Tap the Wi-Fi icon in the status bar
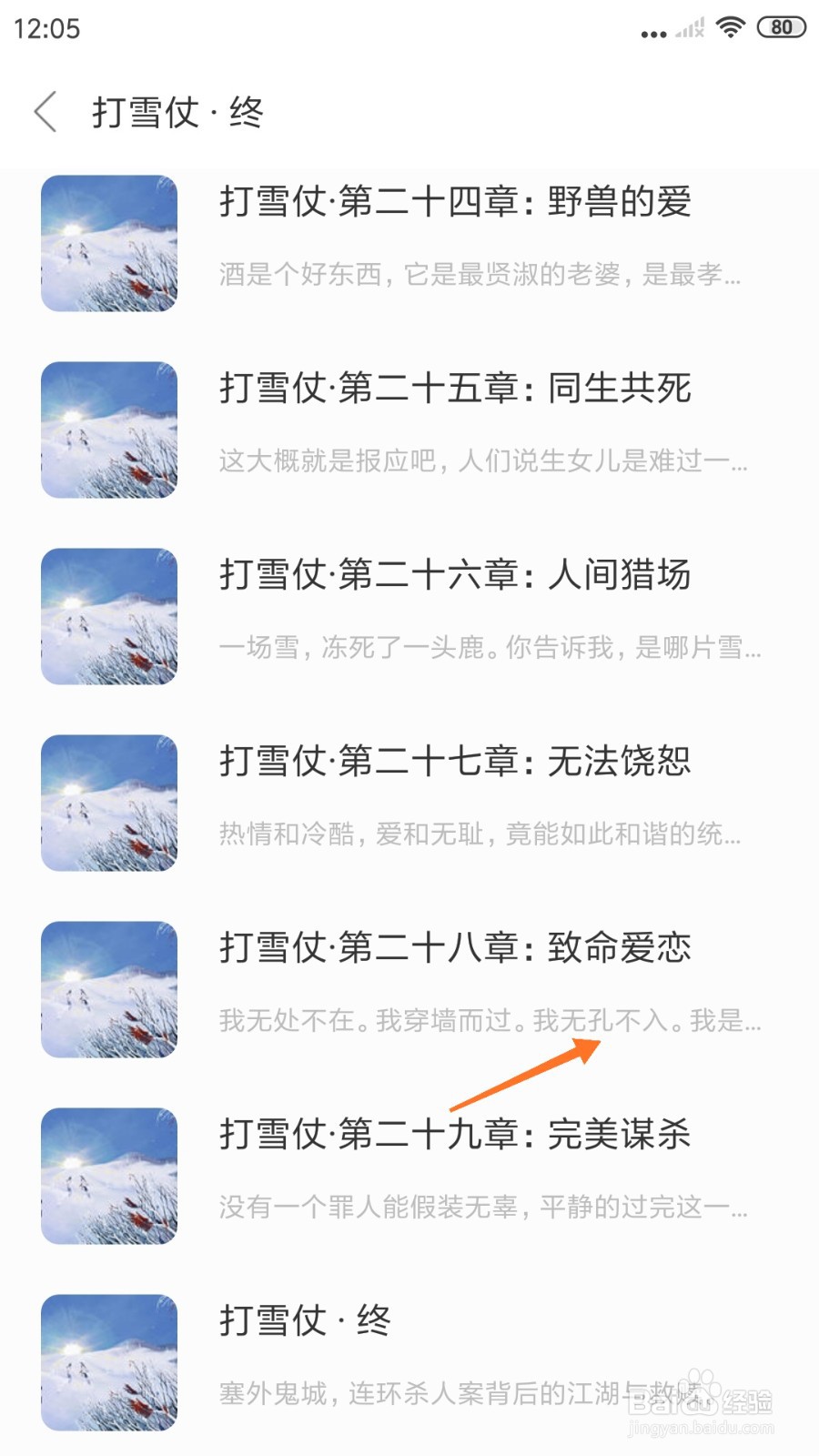This screenshot has height=1456, width=819. (x=733, y=27)
